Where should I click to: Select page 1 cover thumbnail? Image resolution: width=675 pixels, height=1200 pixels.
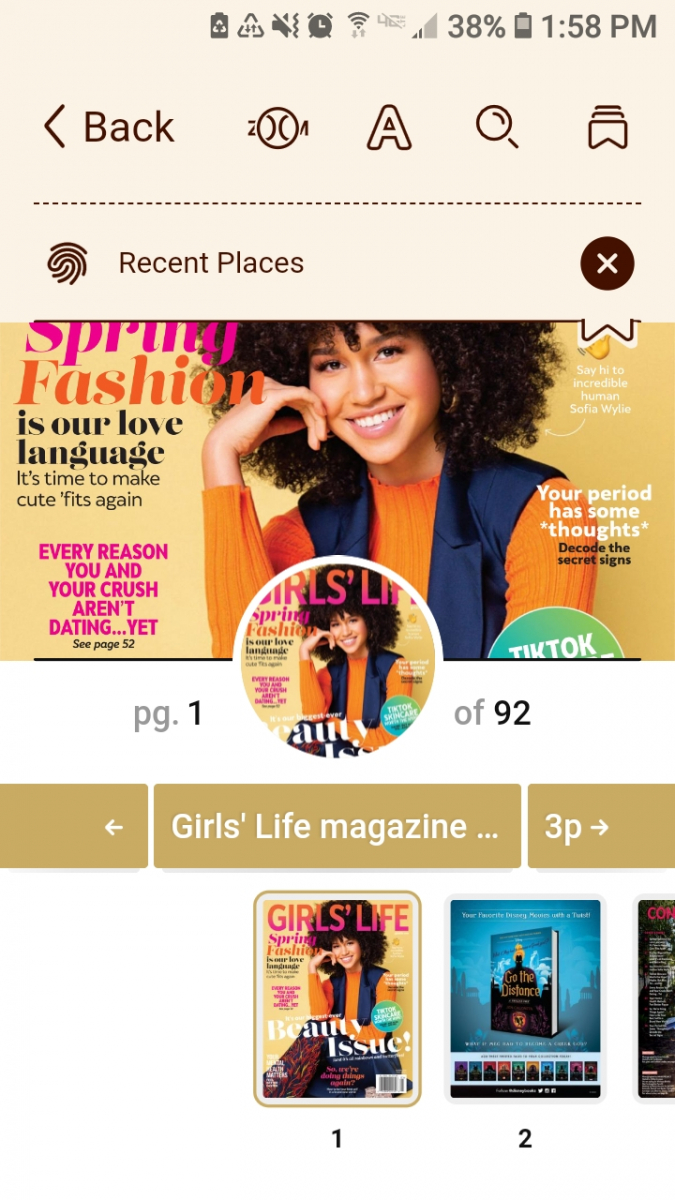[x=337, y=999]
